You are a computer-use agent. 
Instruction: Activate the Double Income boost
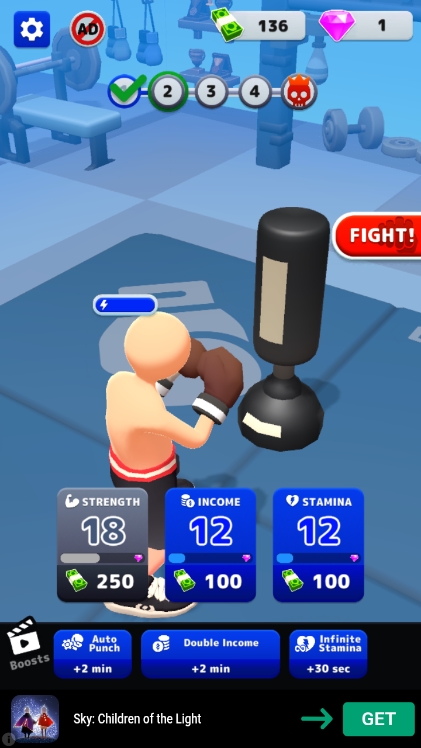(x=210, y=654)
